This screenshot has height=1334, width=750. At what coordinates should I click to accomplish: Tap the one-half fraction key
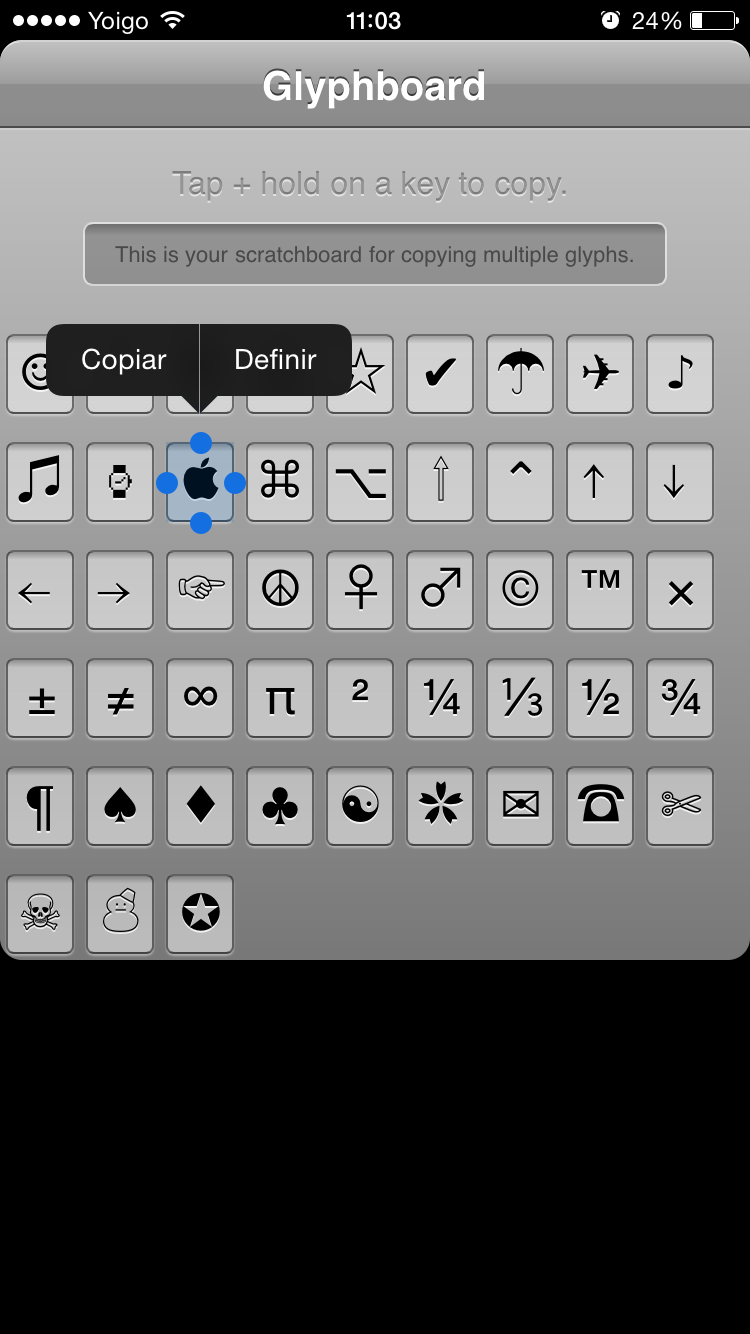pyautogui.click(x=600, y=698)
